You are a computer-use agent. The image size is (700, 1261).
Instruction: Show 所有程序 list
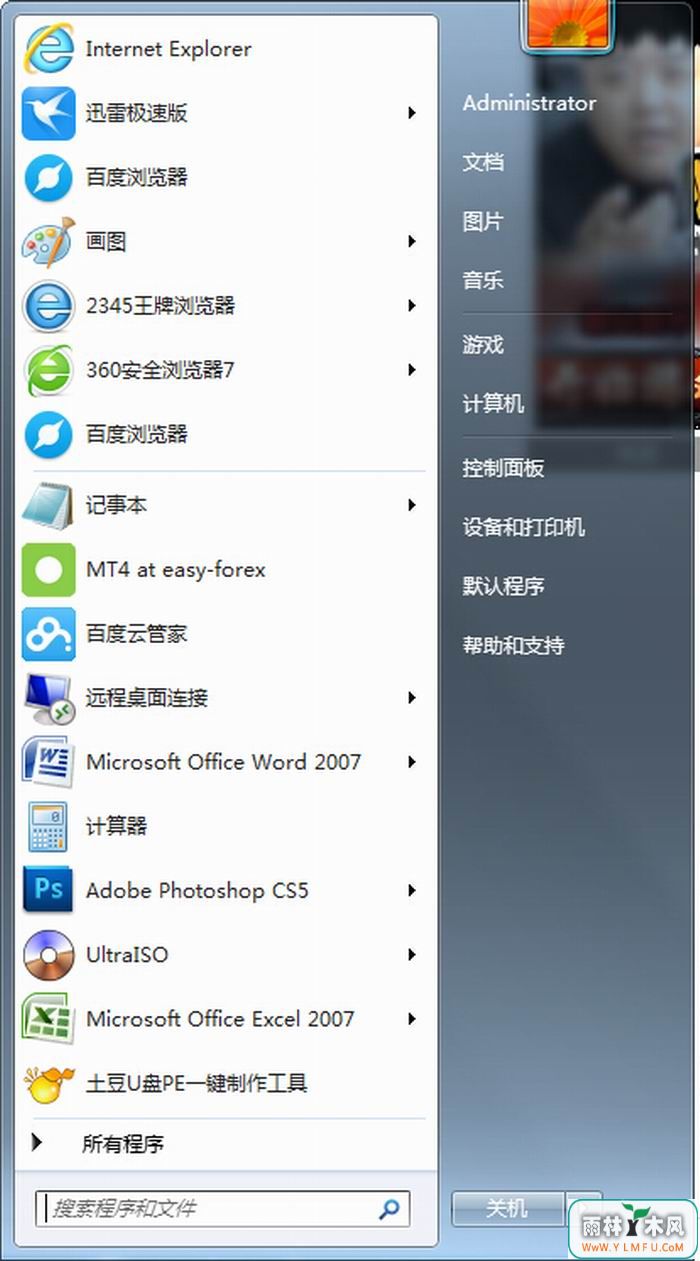pyautogui.click(x=122, y=1144)
